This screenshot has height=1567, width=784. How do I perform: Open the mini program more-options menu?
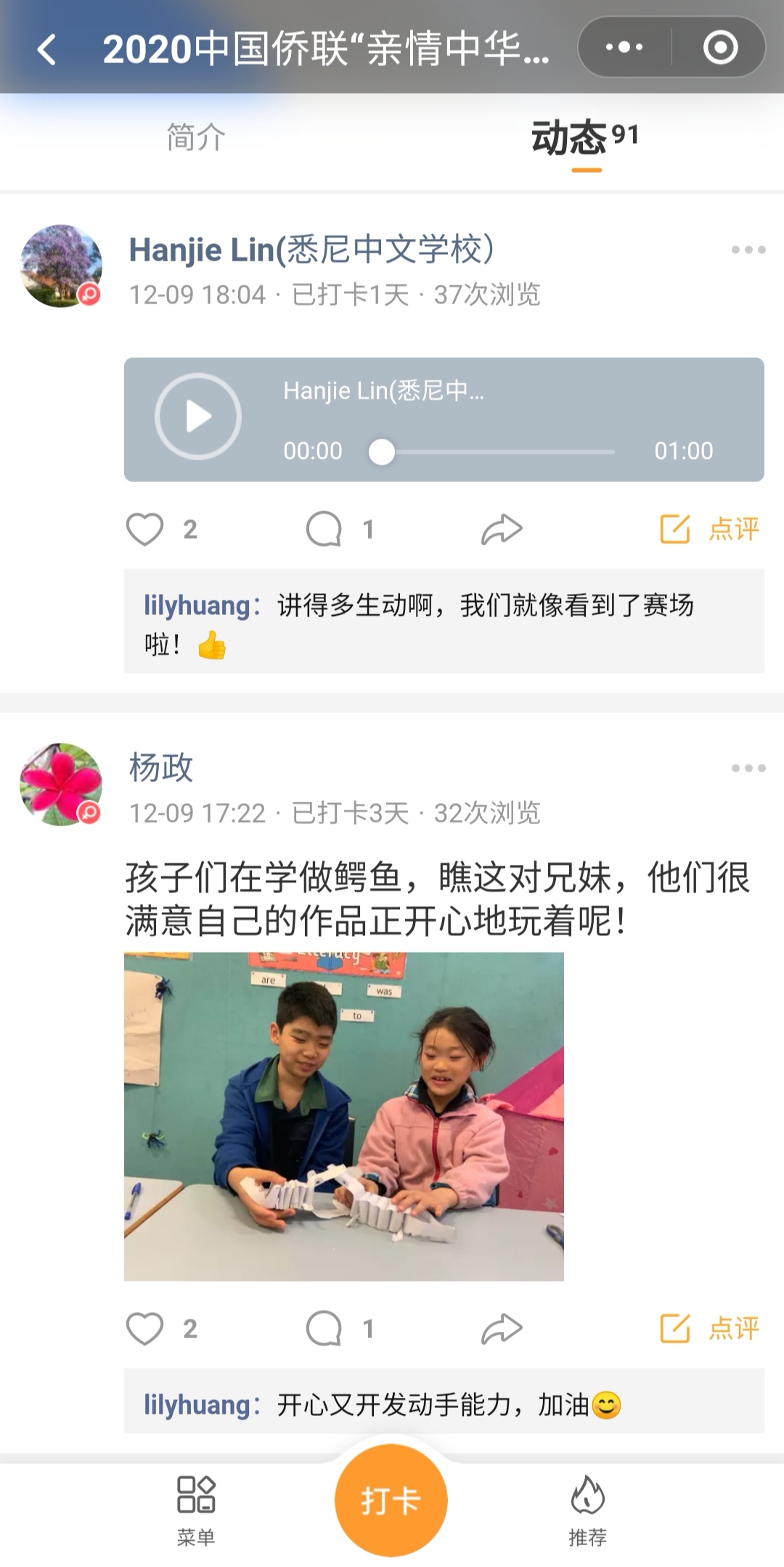point(624,48)
